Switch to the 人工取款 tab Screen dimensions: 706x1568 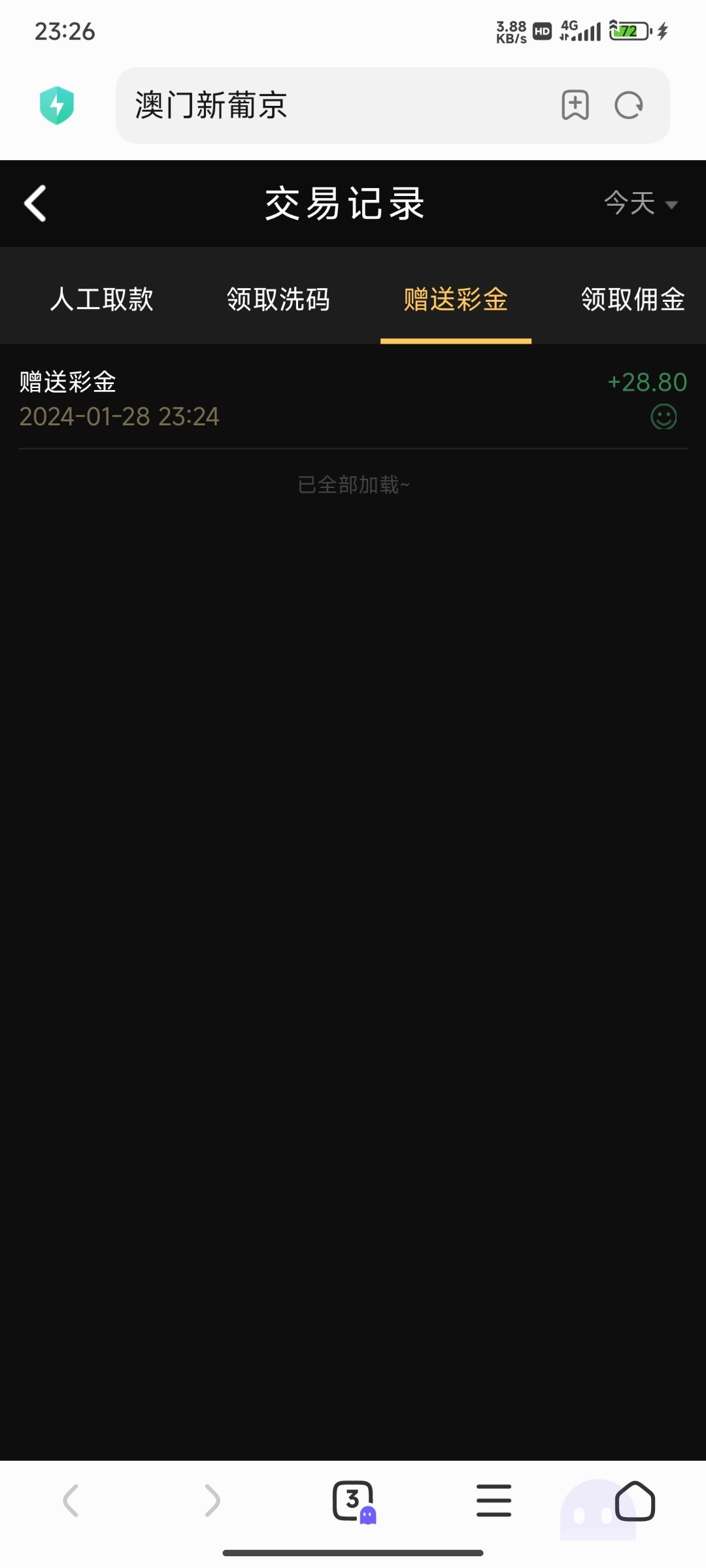pyautogui.click(x=102, y=300)
